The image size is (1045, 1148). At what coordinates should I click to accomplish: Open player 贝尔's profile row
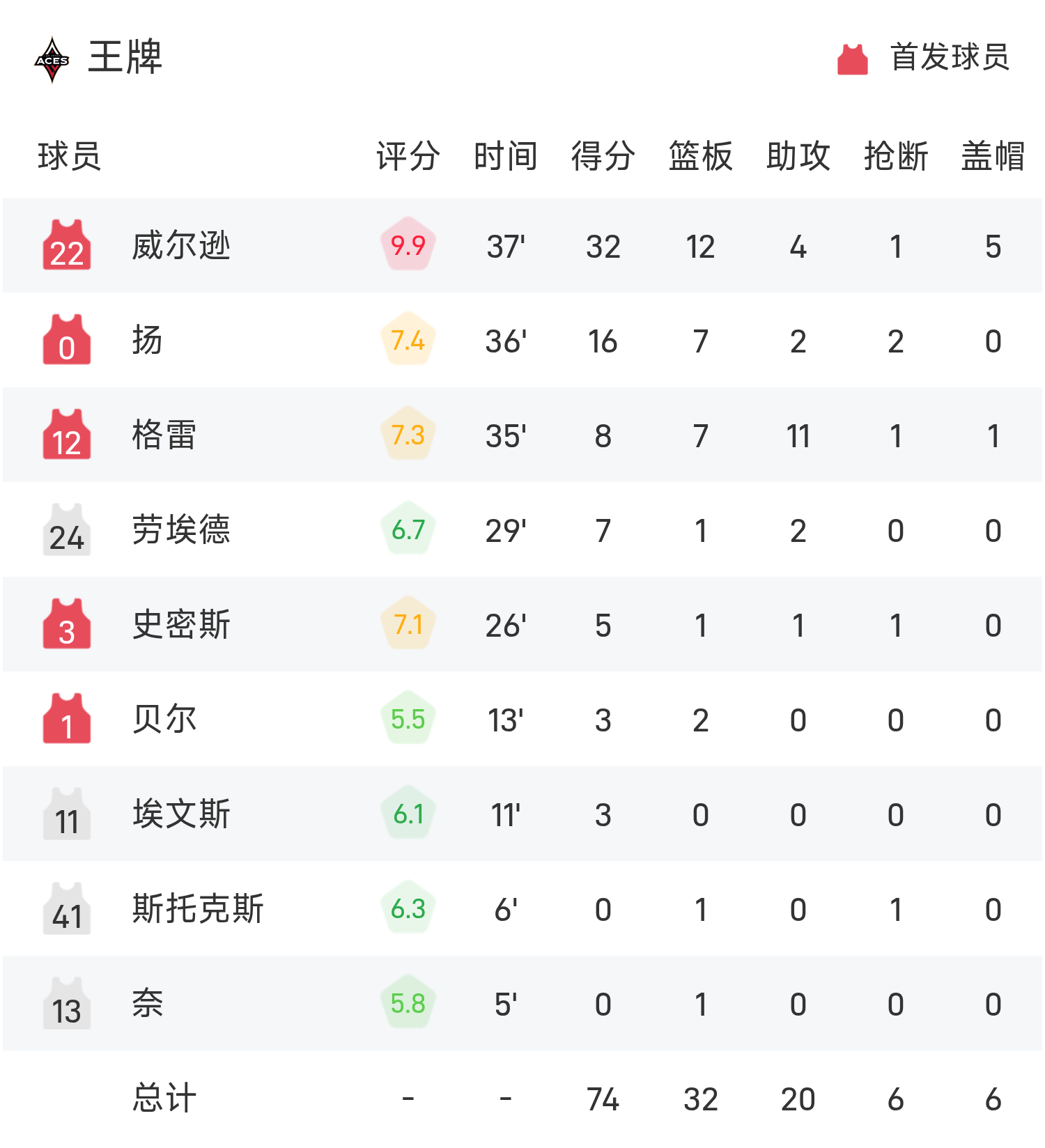click(x=164, y=720)
